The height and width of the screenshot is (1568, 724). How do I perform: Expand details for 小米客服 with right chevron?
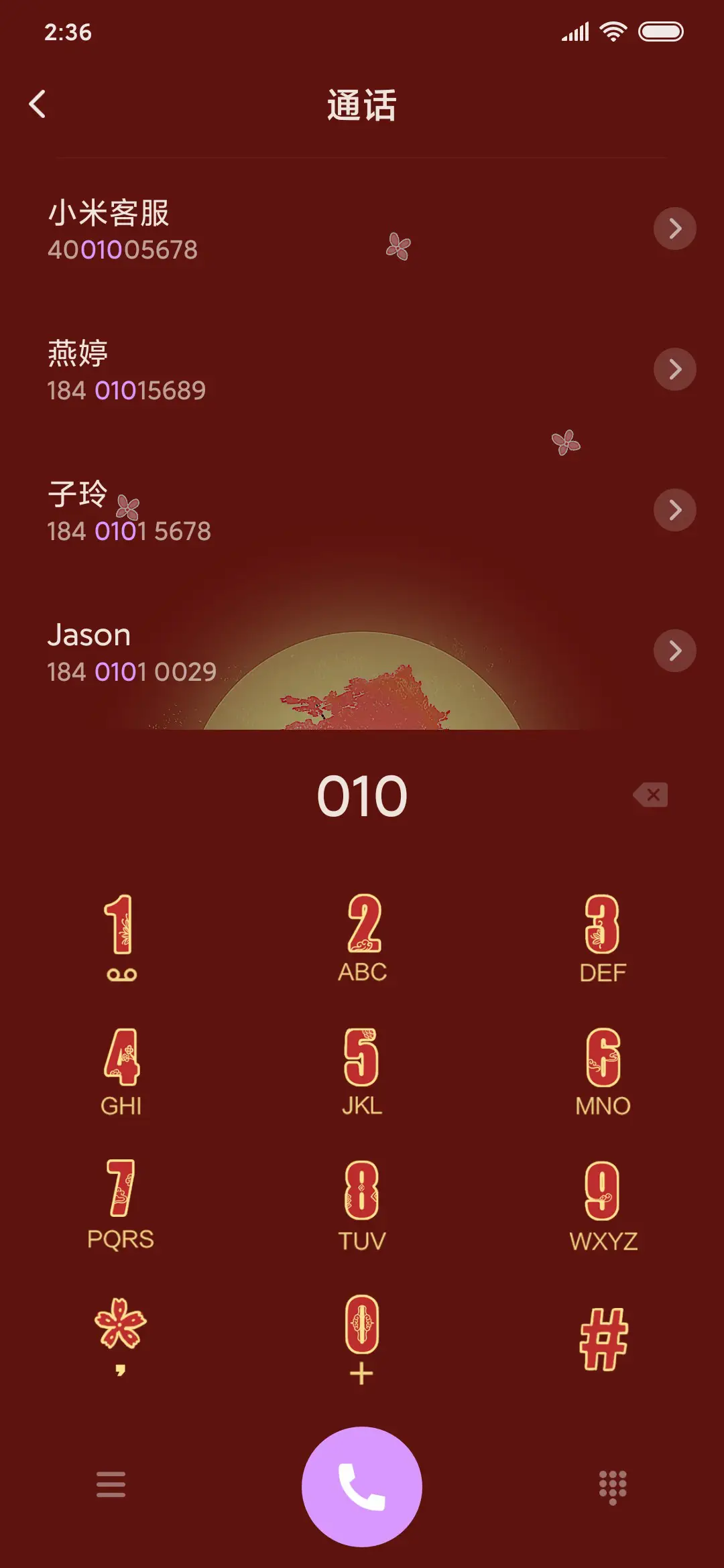point(675,229)
